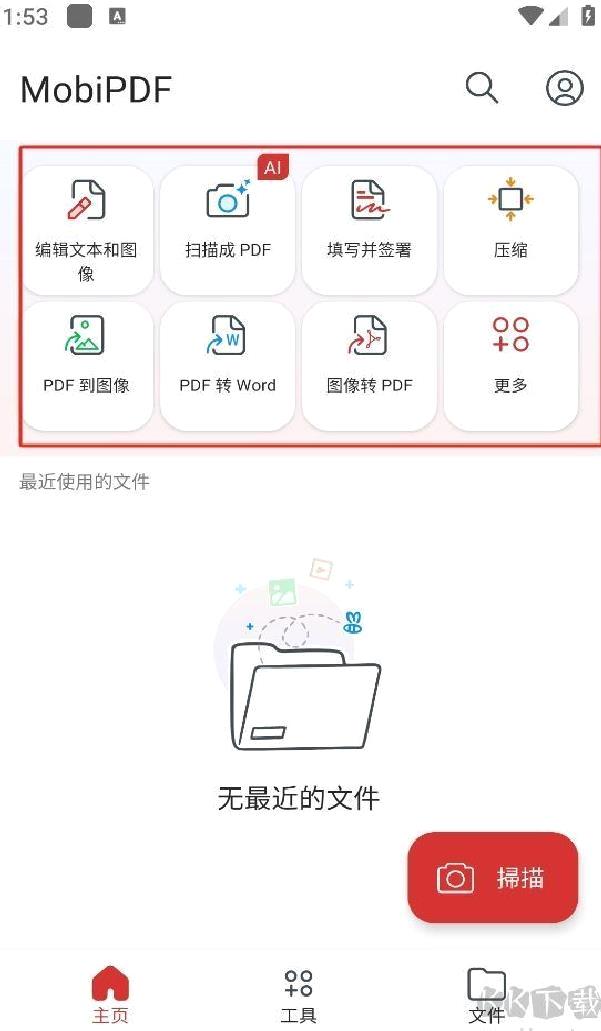The width and height of the screenshot is (601, 1031).
Task: Open the search icon
Action: (x=482, y=88)
